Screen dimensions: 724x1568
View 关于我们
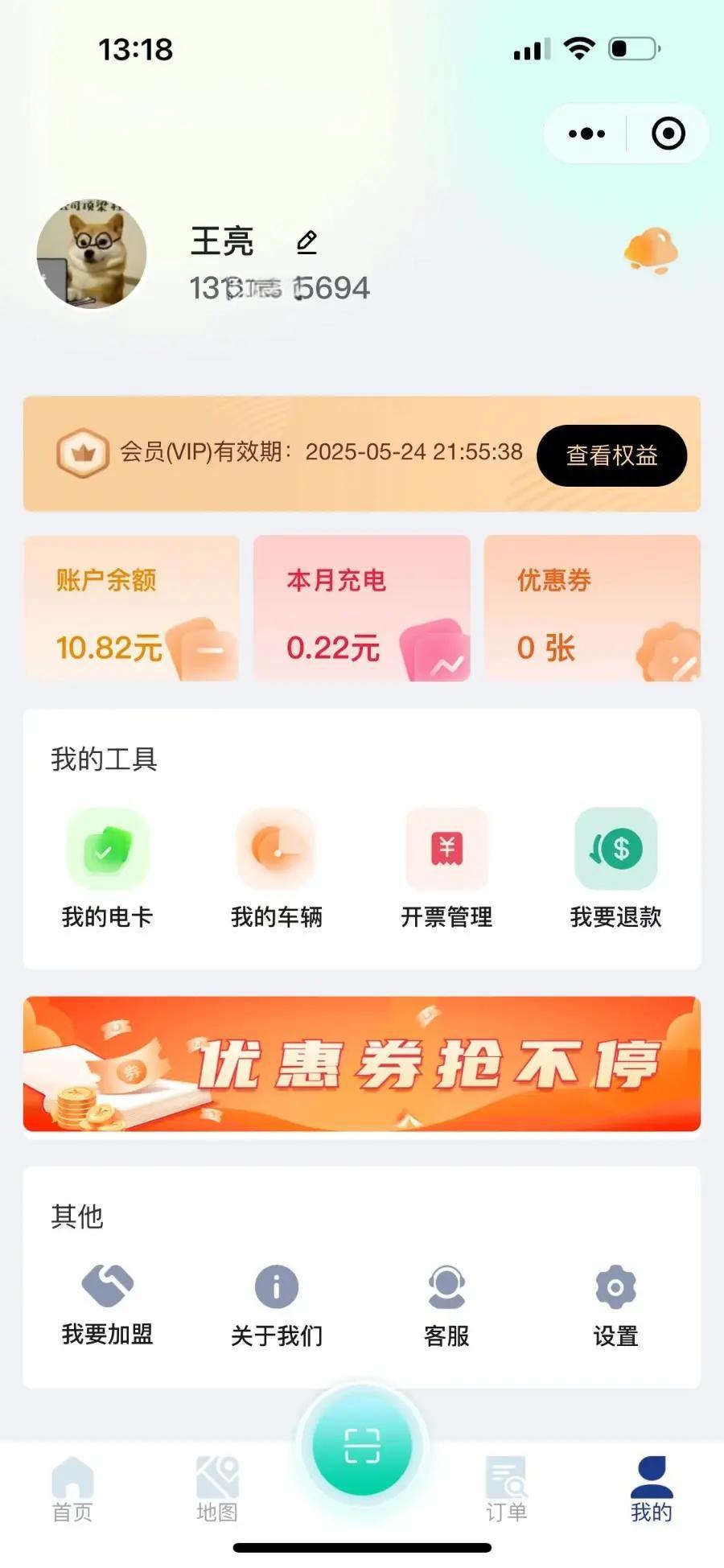tap(277, 1305)
